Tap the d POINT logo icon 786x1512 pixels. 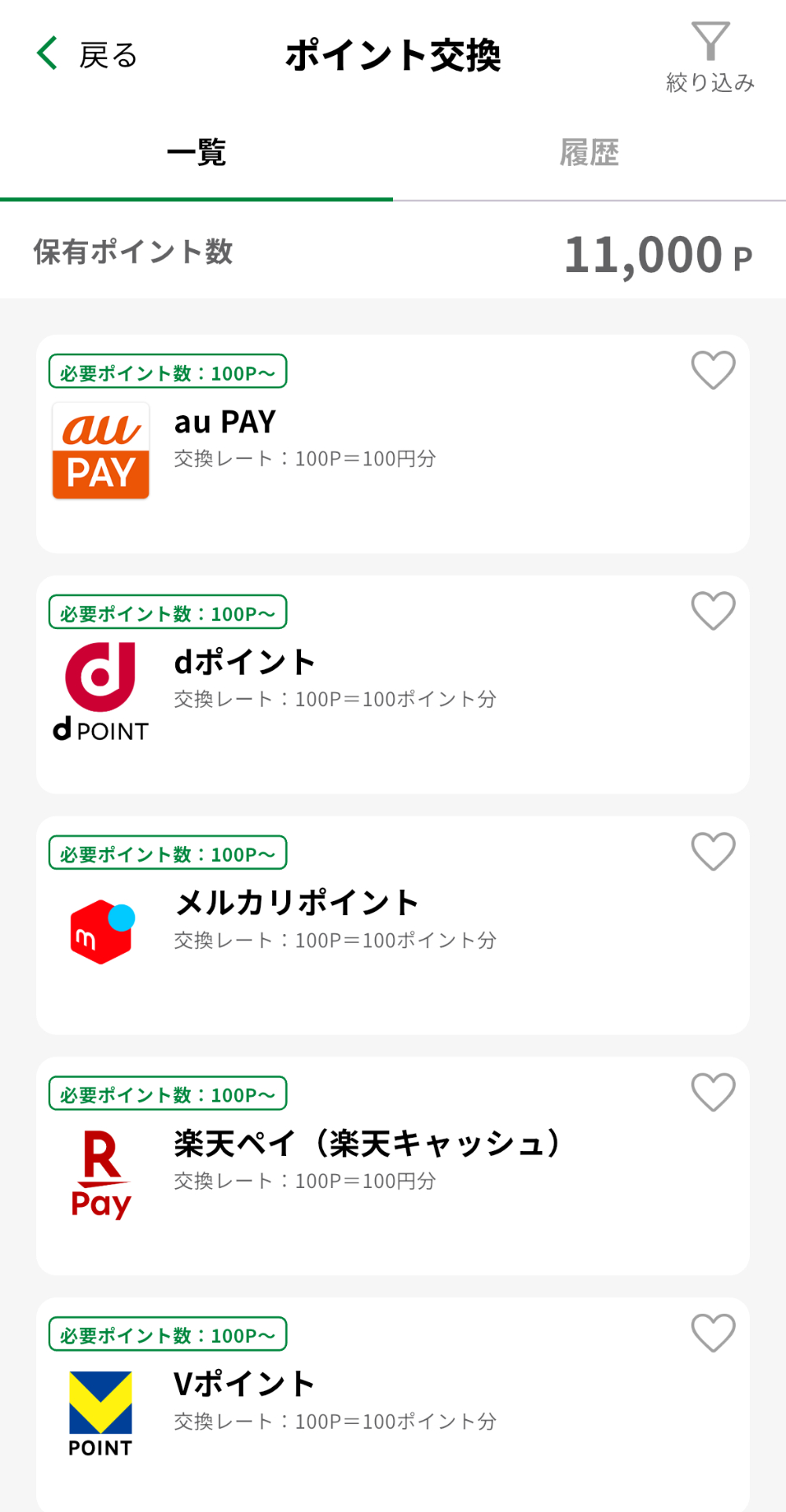coord(100,690)
